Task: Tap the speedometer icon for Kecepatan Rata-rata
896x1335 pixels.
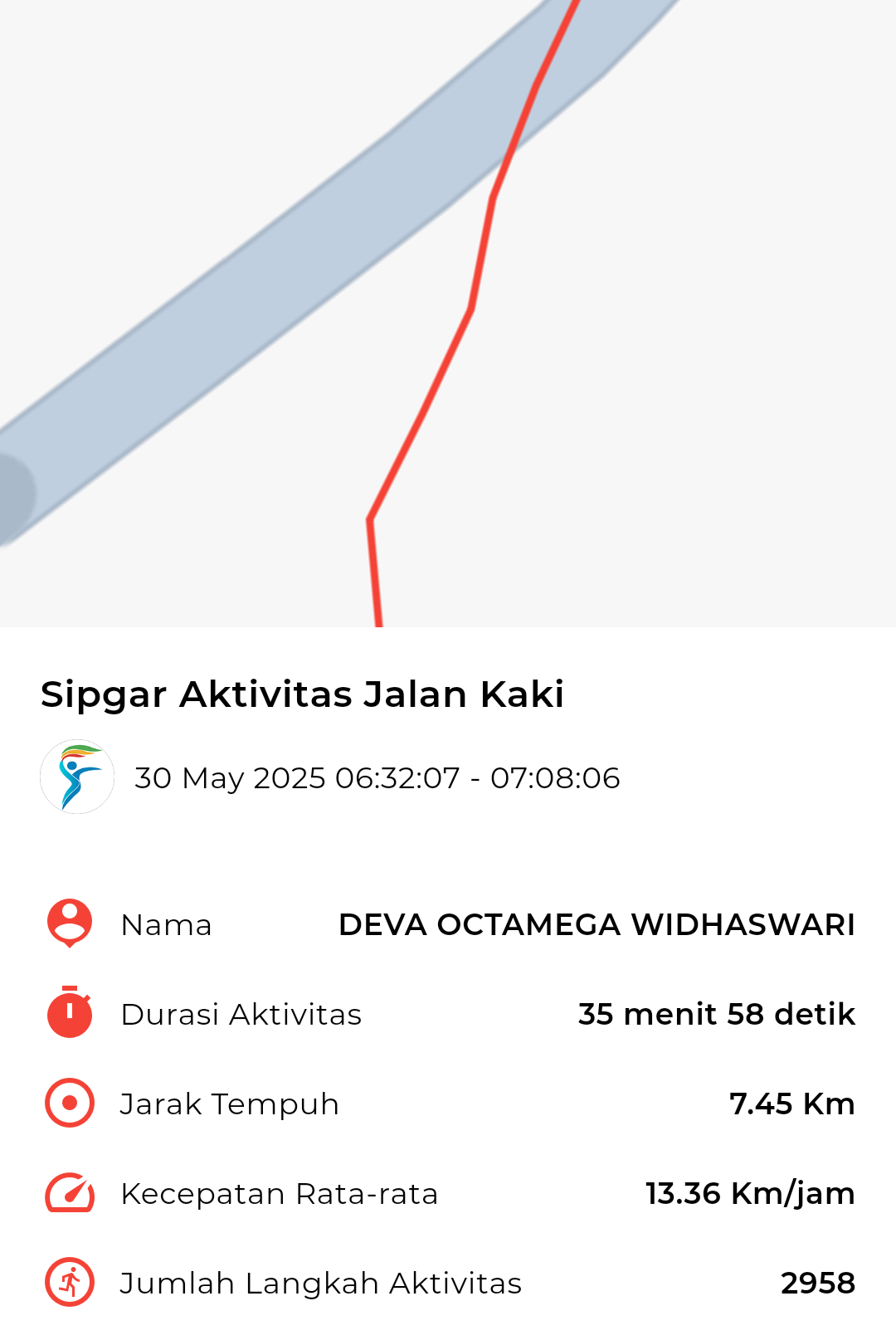Action: tap(70, 1193)
